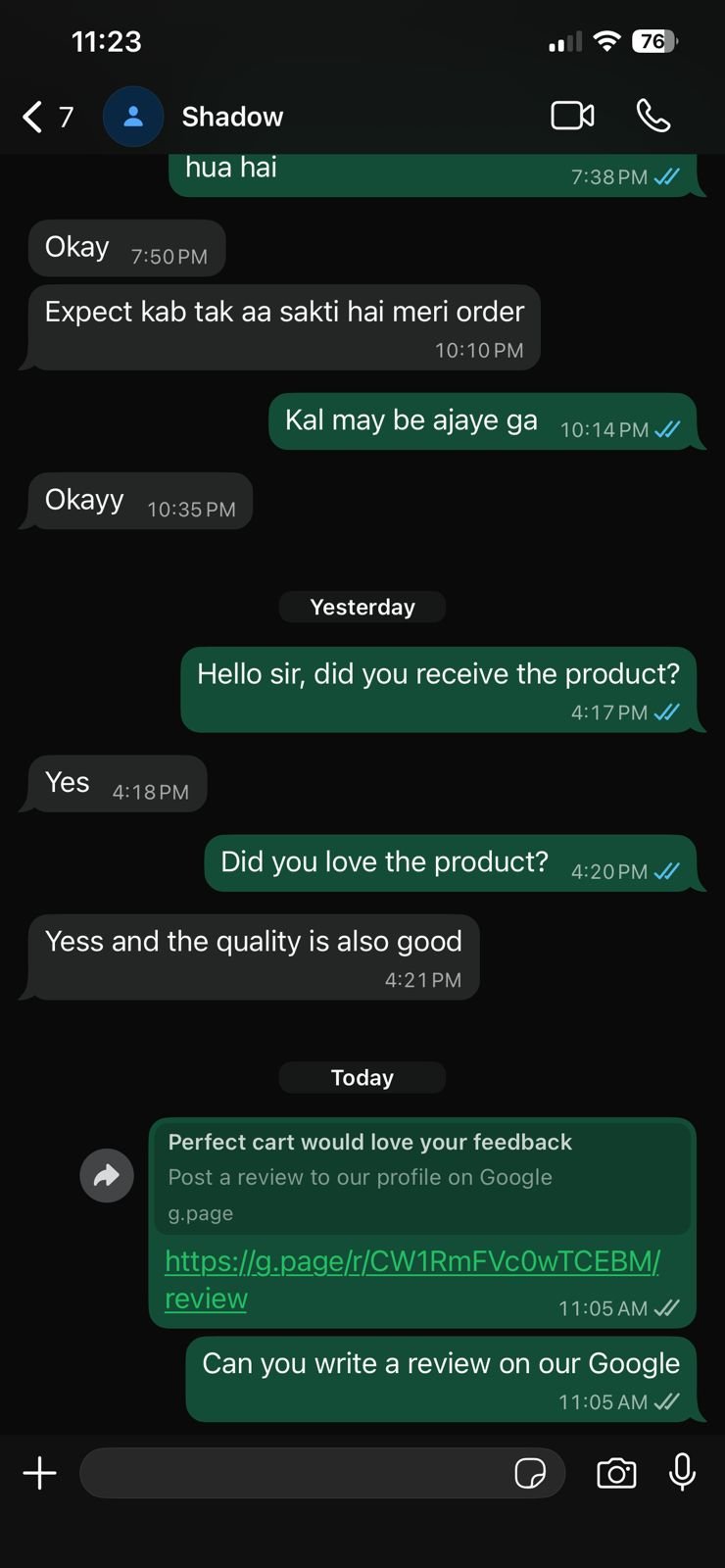Start a voice call with Shadow
This screenshot has height=1568, width=725.
point(653,116)
